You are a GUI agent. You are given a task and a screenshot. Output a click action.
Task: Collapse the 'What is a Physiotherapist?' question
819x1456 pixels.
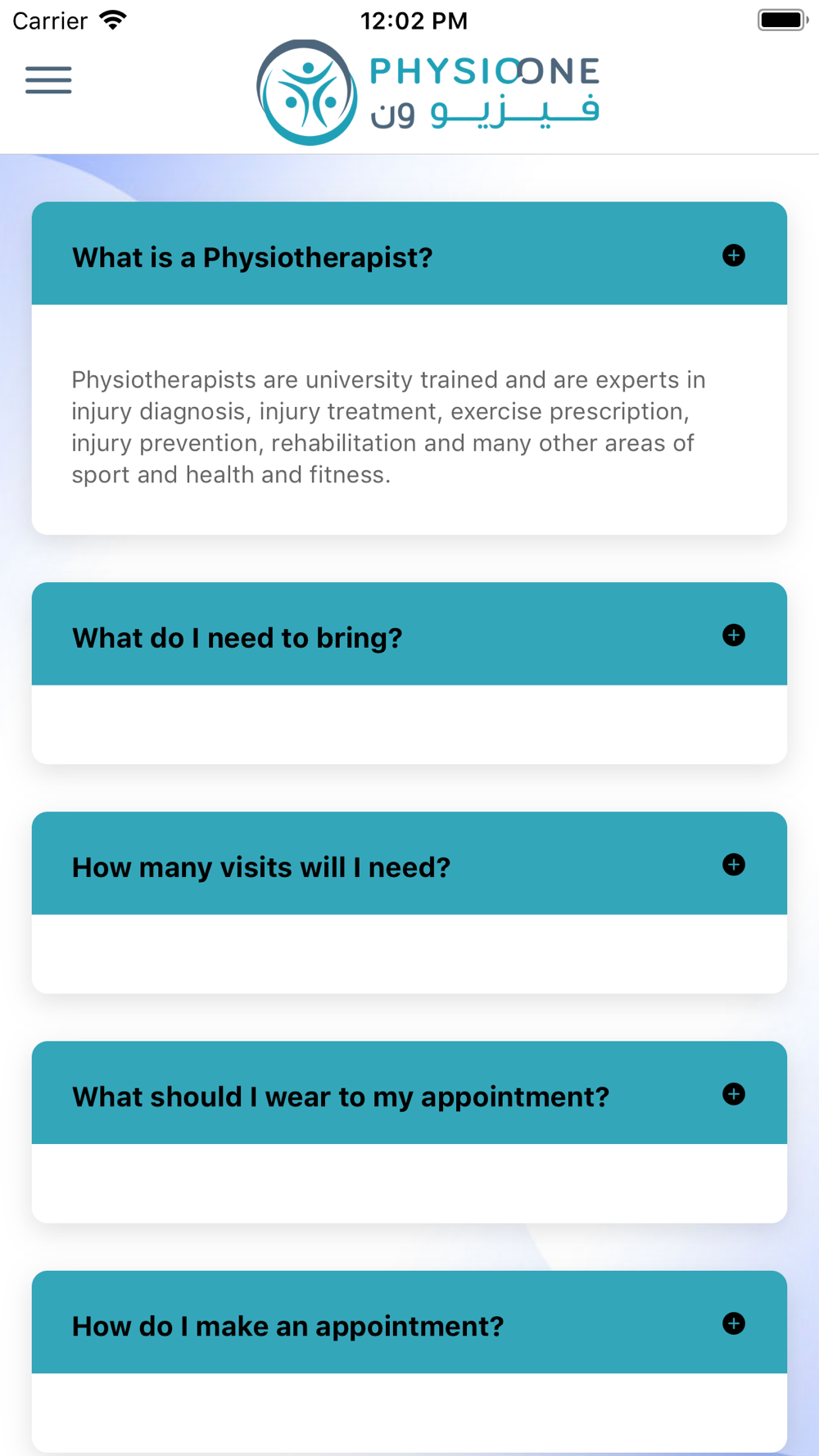click(734, 255)
